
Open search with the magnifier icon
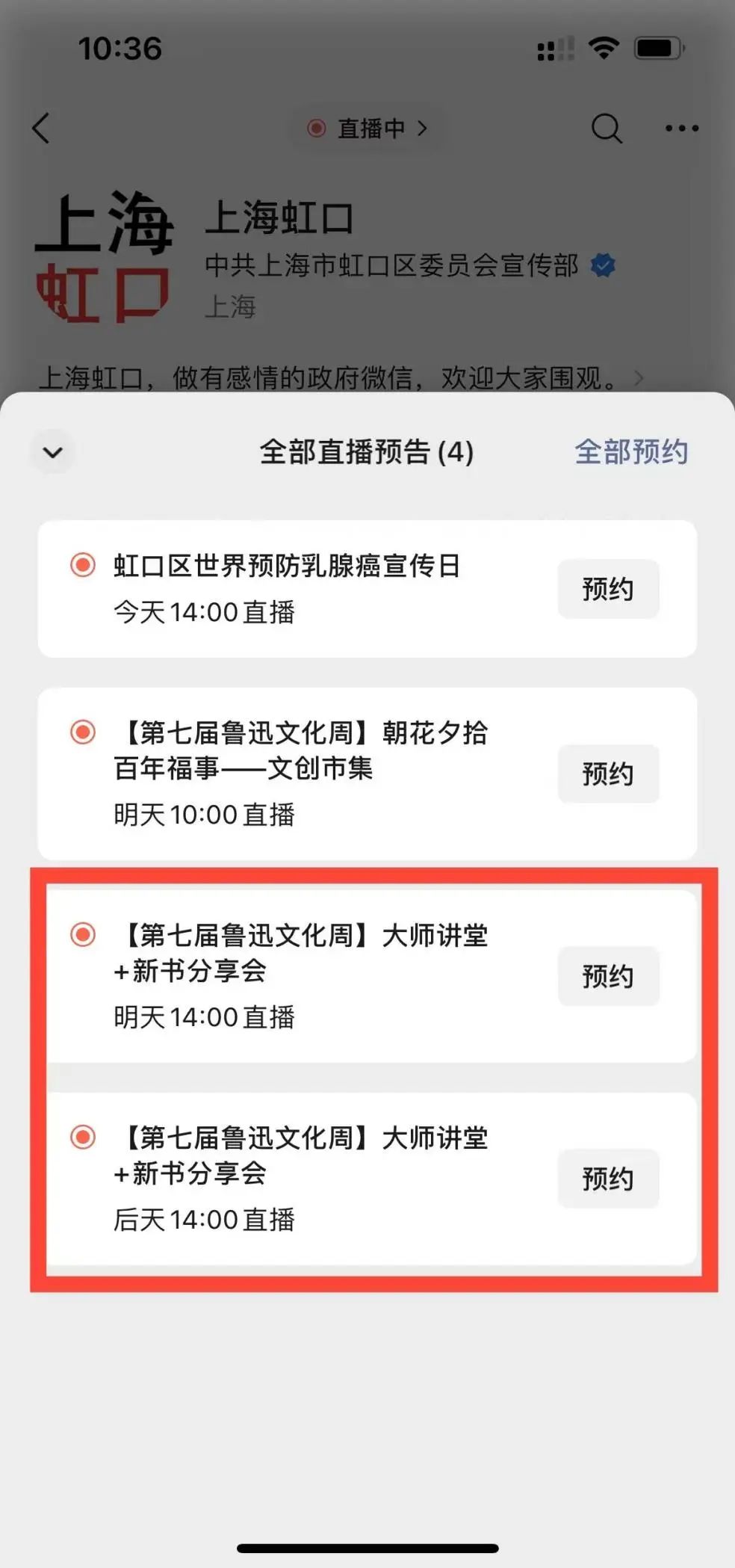pos(606,129)
